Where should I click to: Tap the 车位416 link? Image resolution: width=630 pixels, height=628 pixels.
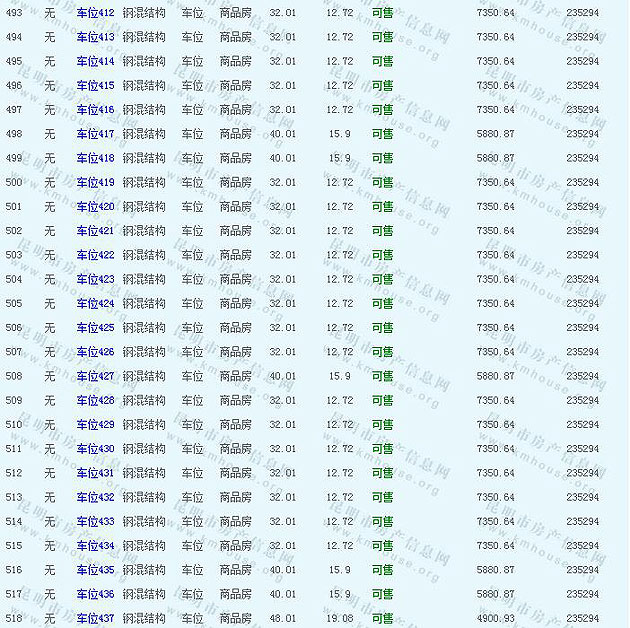[x=95, y=110]
